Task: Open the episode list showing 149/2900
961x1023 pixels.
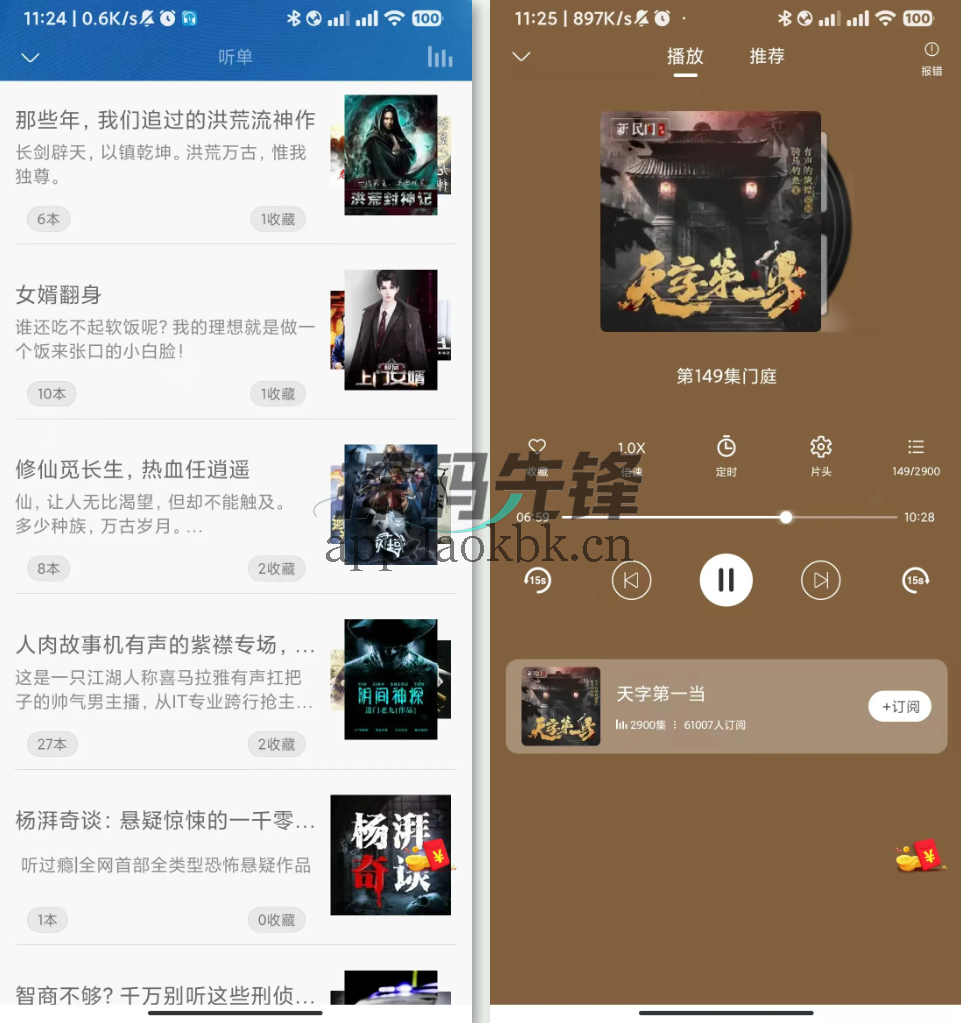Action: 915,452
